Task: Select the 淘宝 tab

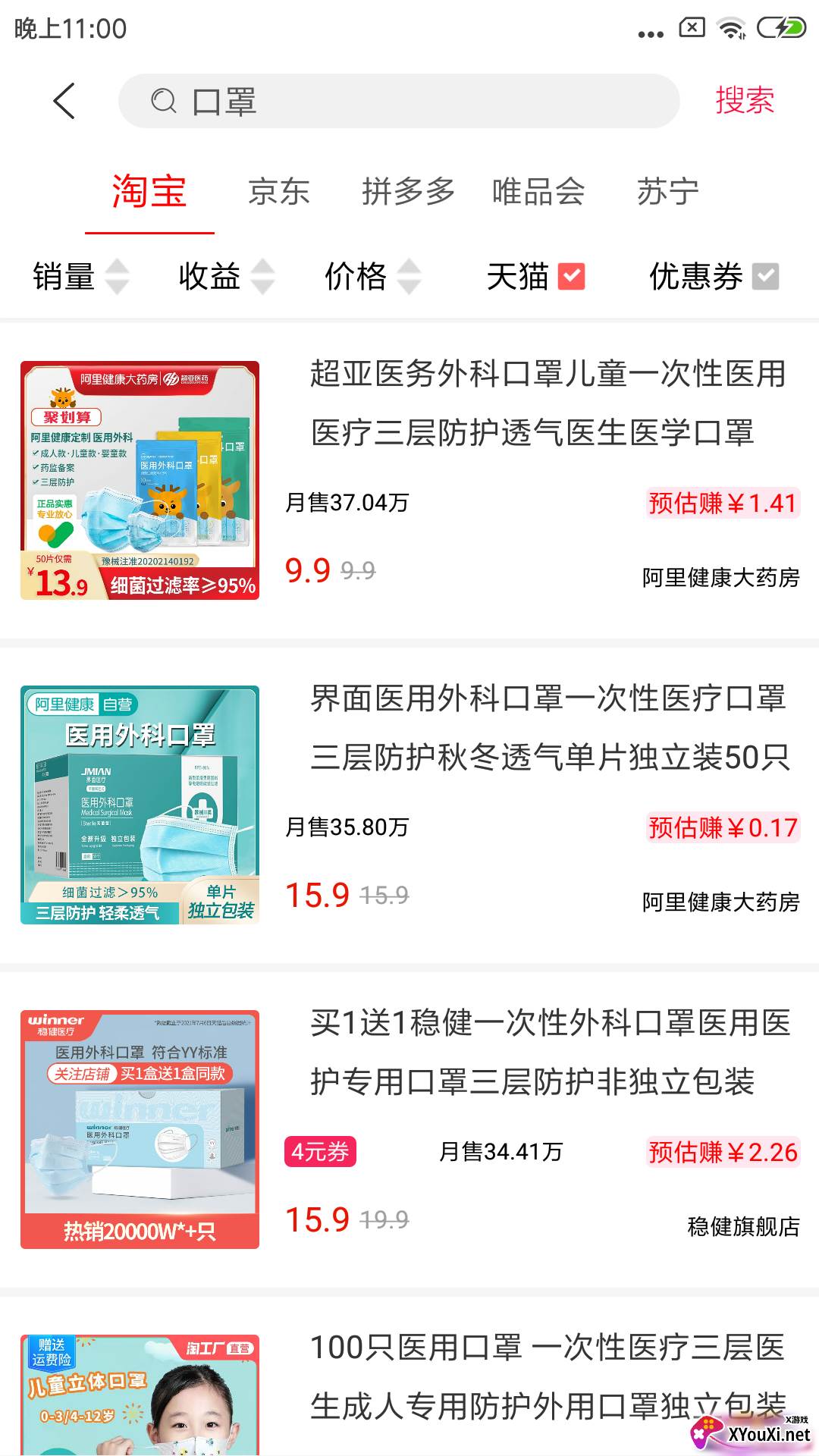Action: 149,191
